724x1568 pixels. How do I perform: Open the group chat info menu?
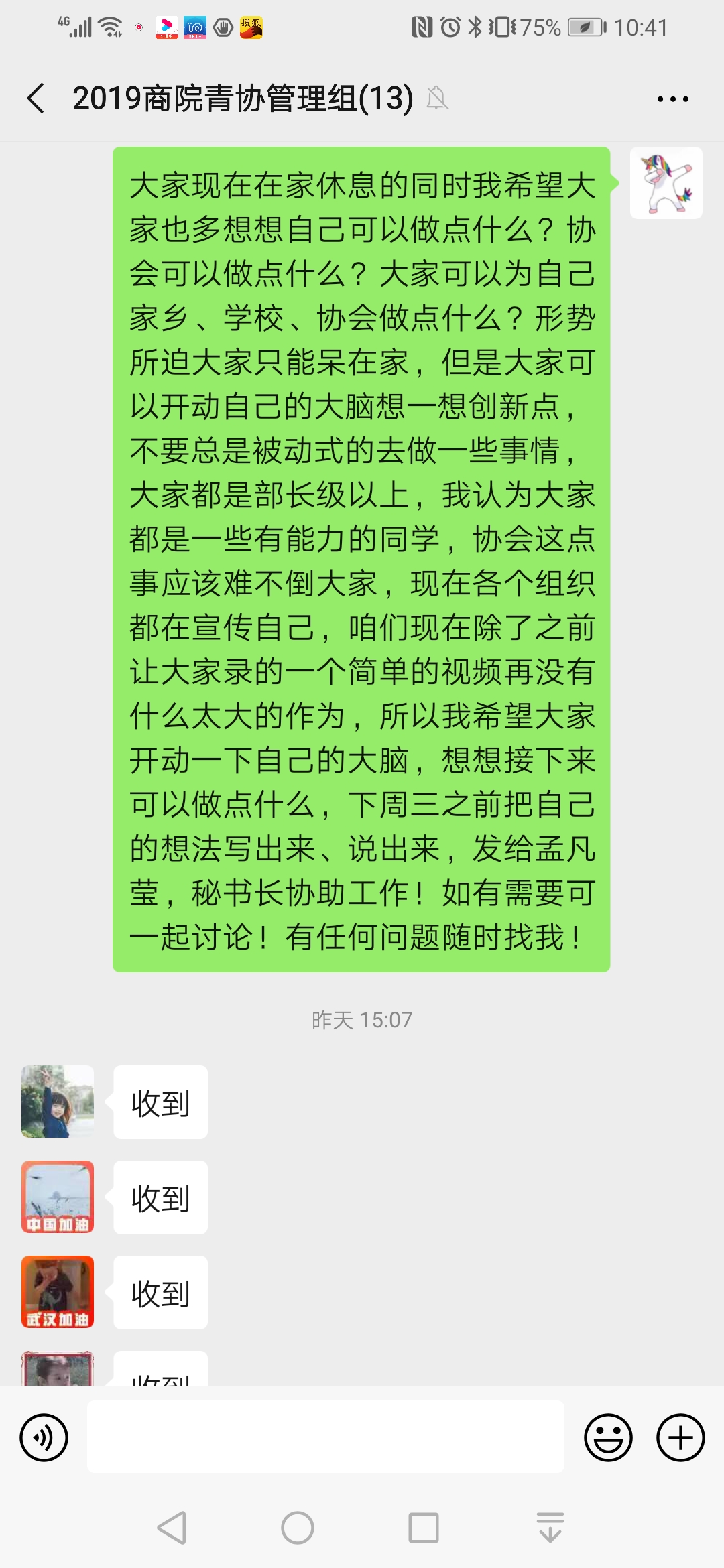tap(672, 99)
